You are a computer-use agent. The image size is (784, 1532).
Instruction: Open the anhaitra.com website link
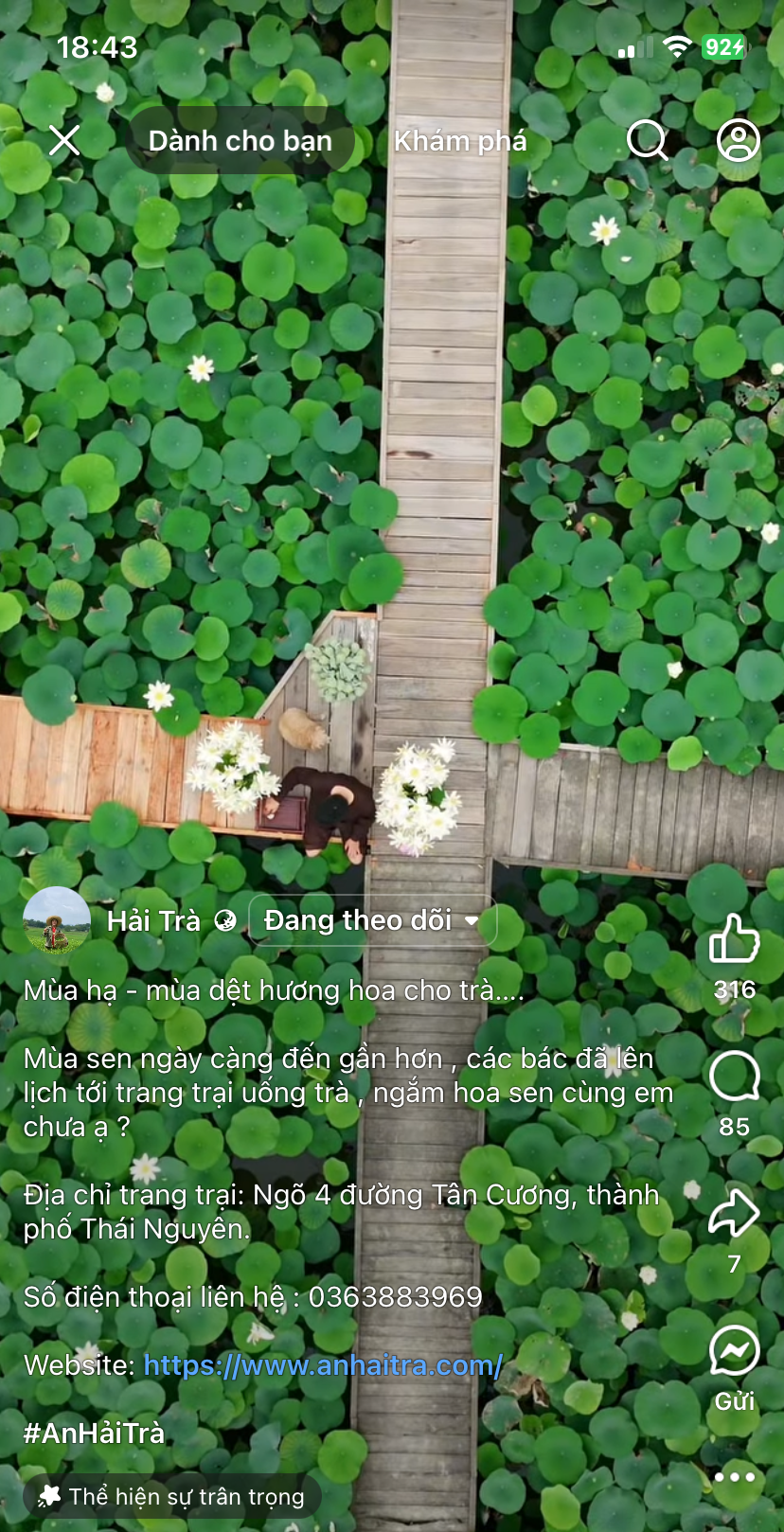pos(323,1365)
